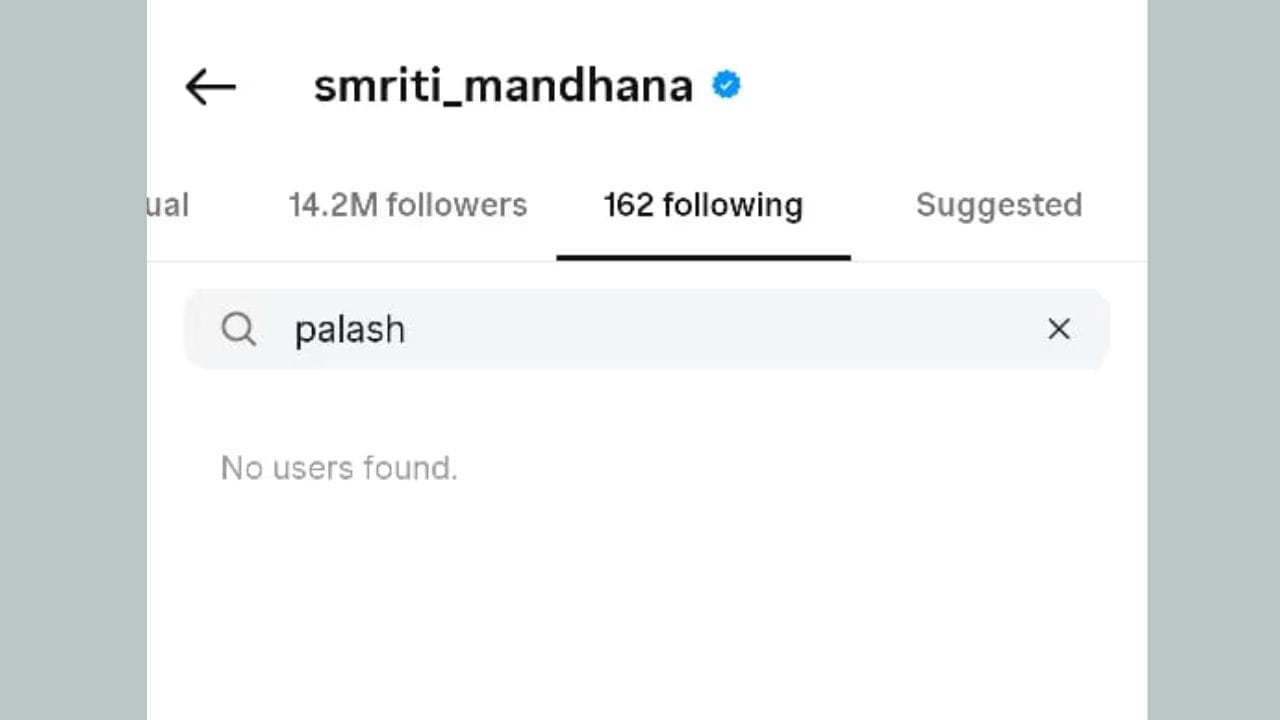Clear the palash search text
This screenshot has width=1280, height=720.
[1059, 329]
